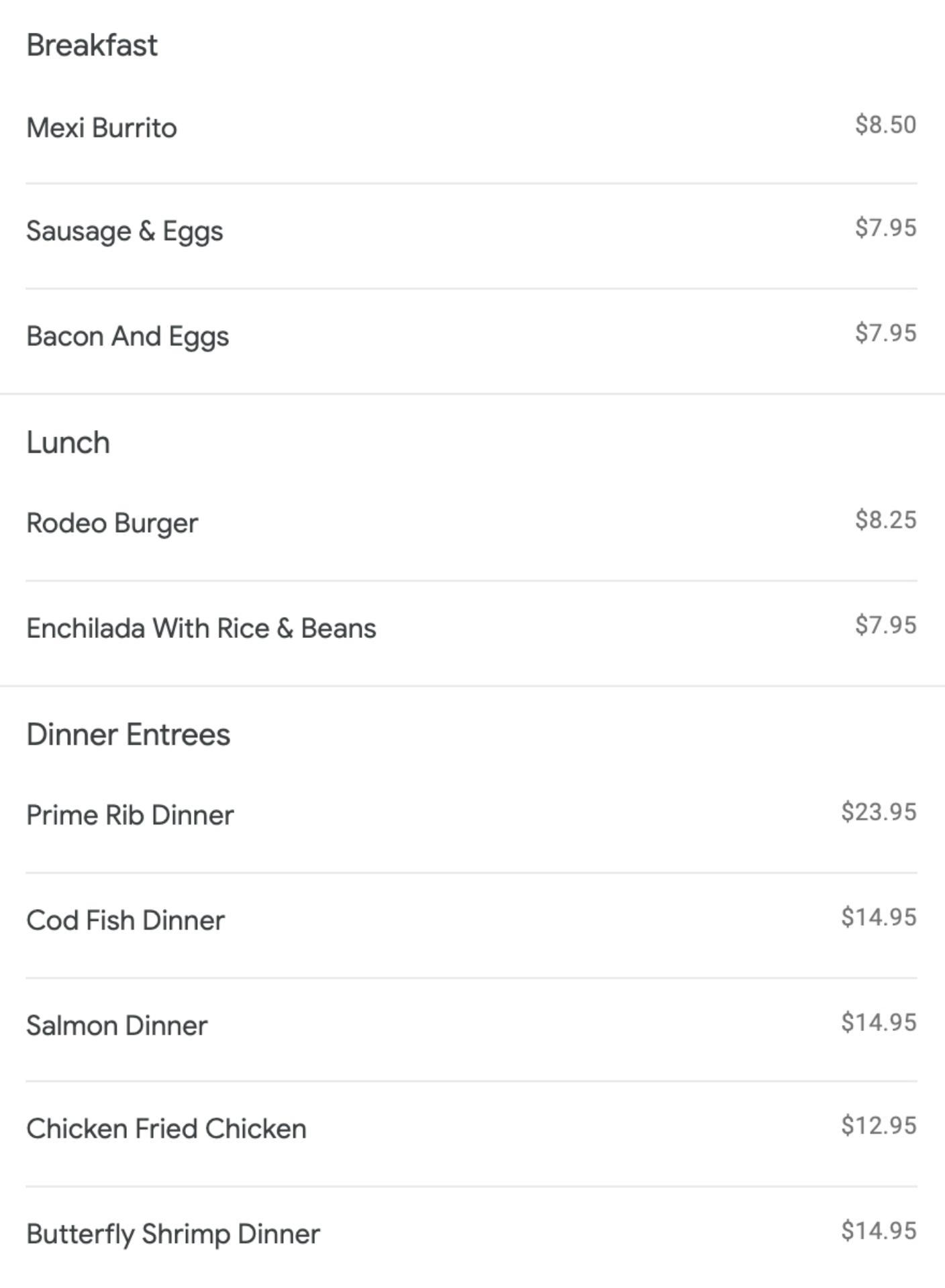Open the Cod Fish Dinner item
Screen dimensions: 945x1288
(x=126, y=920)
